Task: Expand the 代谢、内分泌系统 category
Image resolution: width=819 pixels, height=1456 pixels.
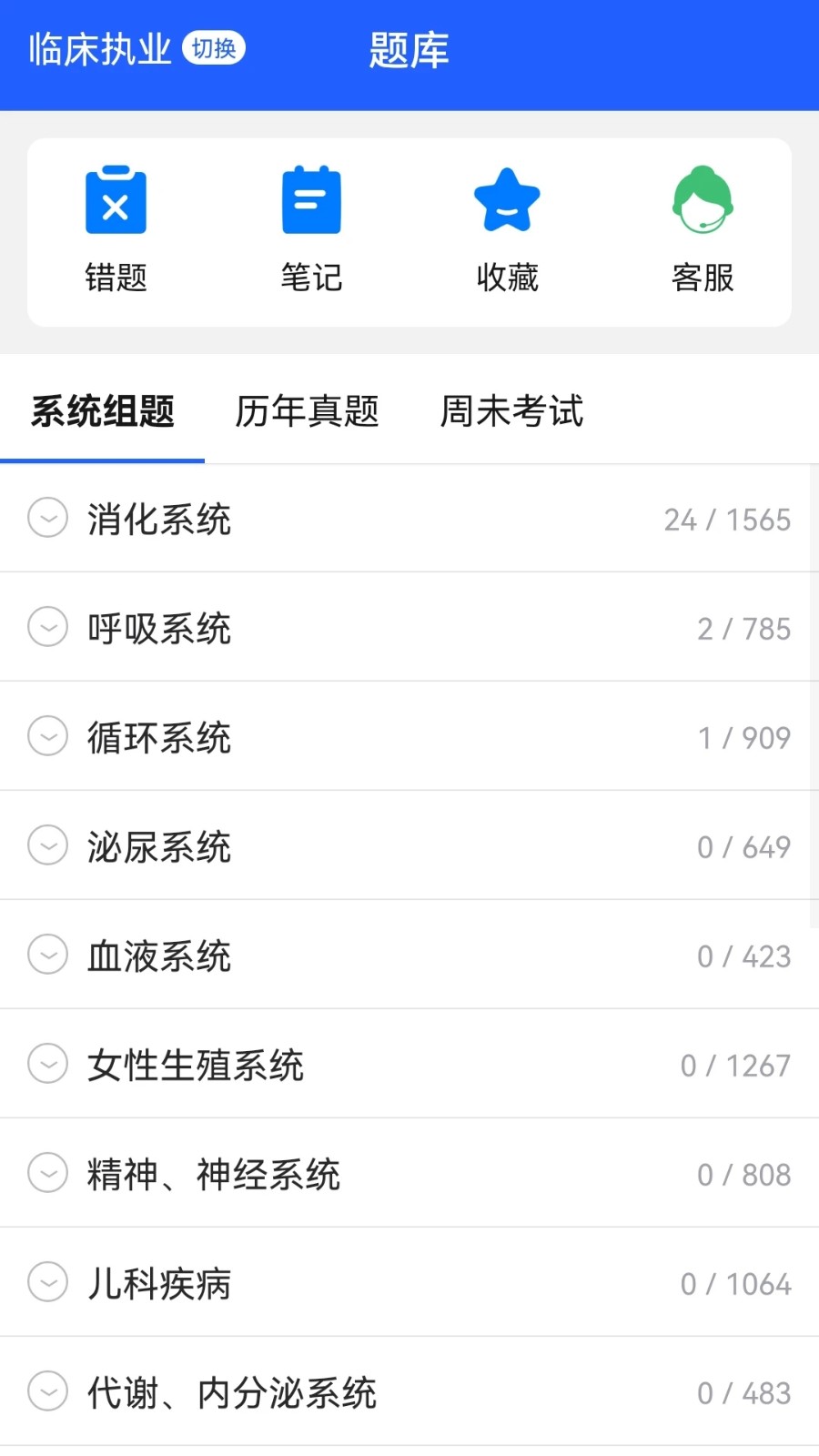Action: [x=47, y=1391]
